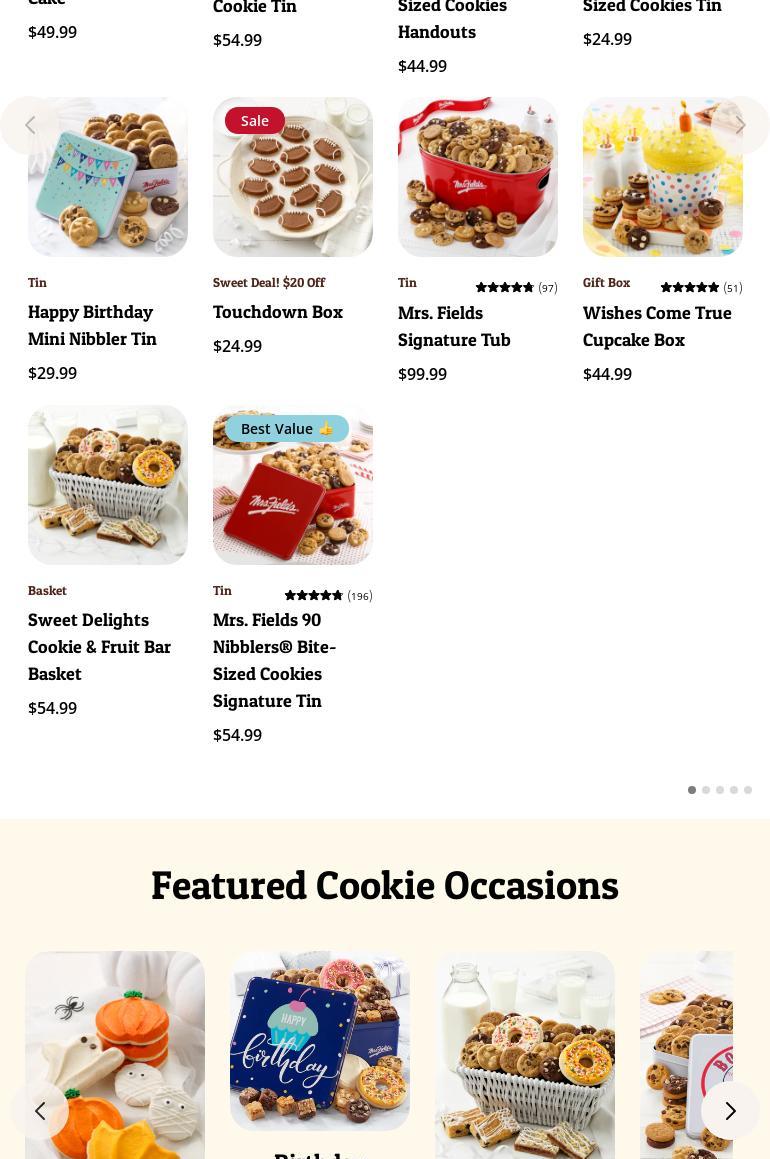The height and width of the screenshot is (1159, 770).
Task: Go to previous page of product carousel
Action: pyautogui.click(x=29, y=125)
